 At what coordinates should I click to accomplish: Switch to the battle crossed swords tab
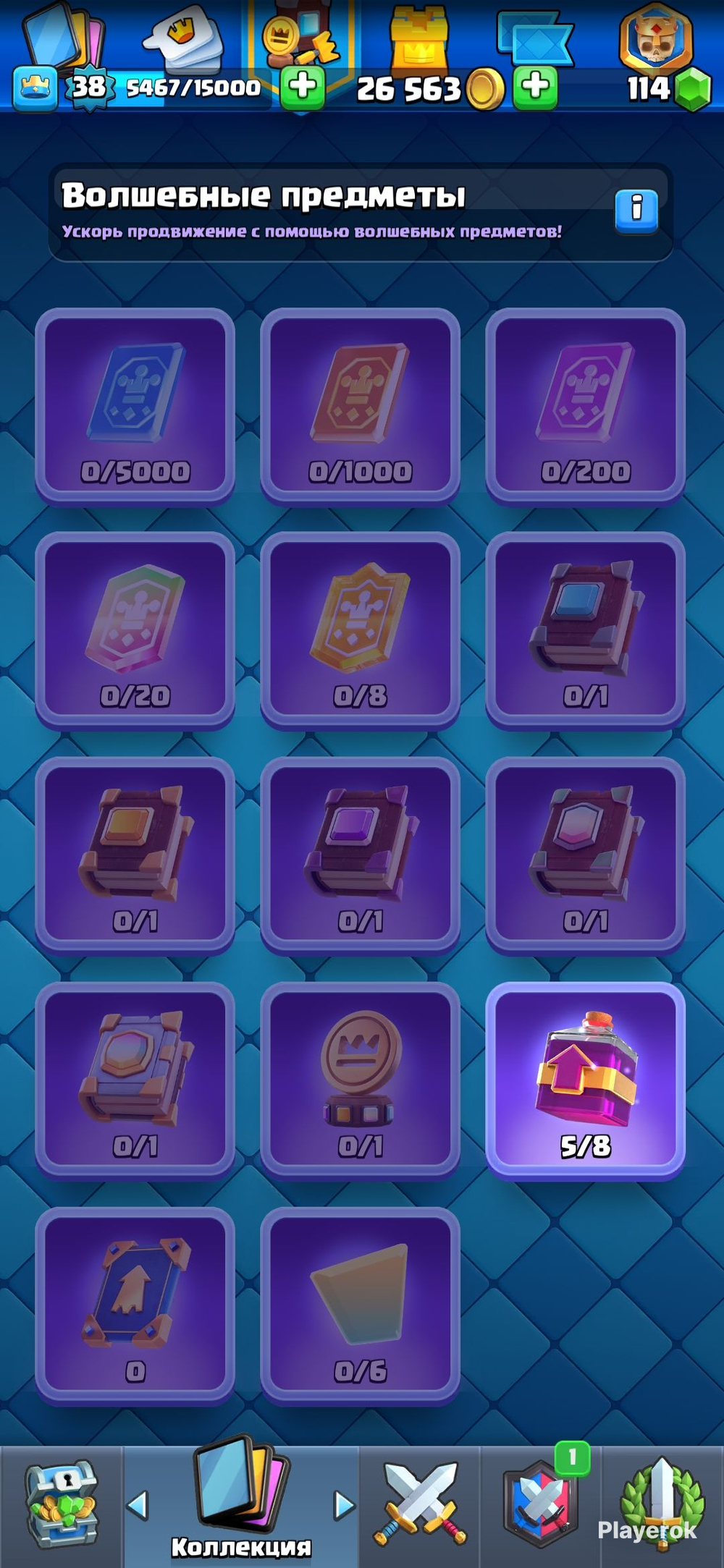pyautogui.click(x=420, y=1505)
